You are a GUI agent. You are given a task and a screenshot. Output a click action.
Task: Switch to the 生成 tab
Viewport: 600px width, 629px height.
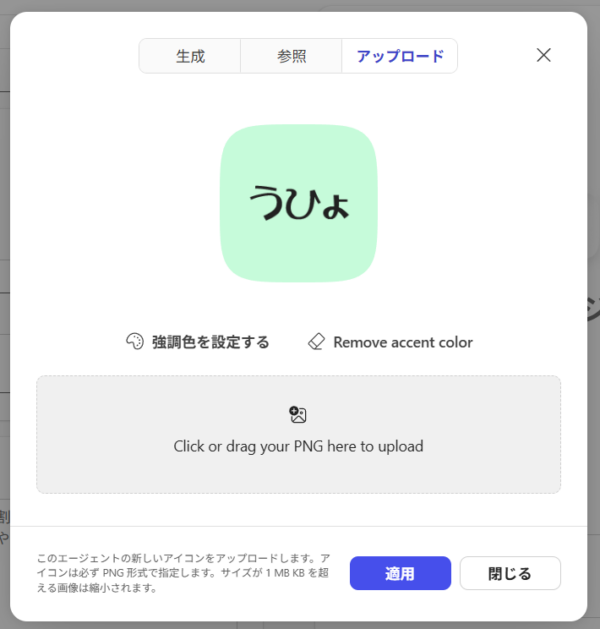190,56
